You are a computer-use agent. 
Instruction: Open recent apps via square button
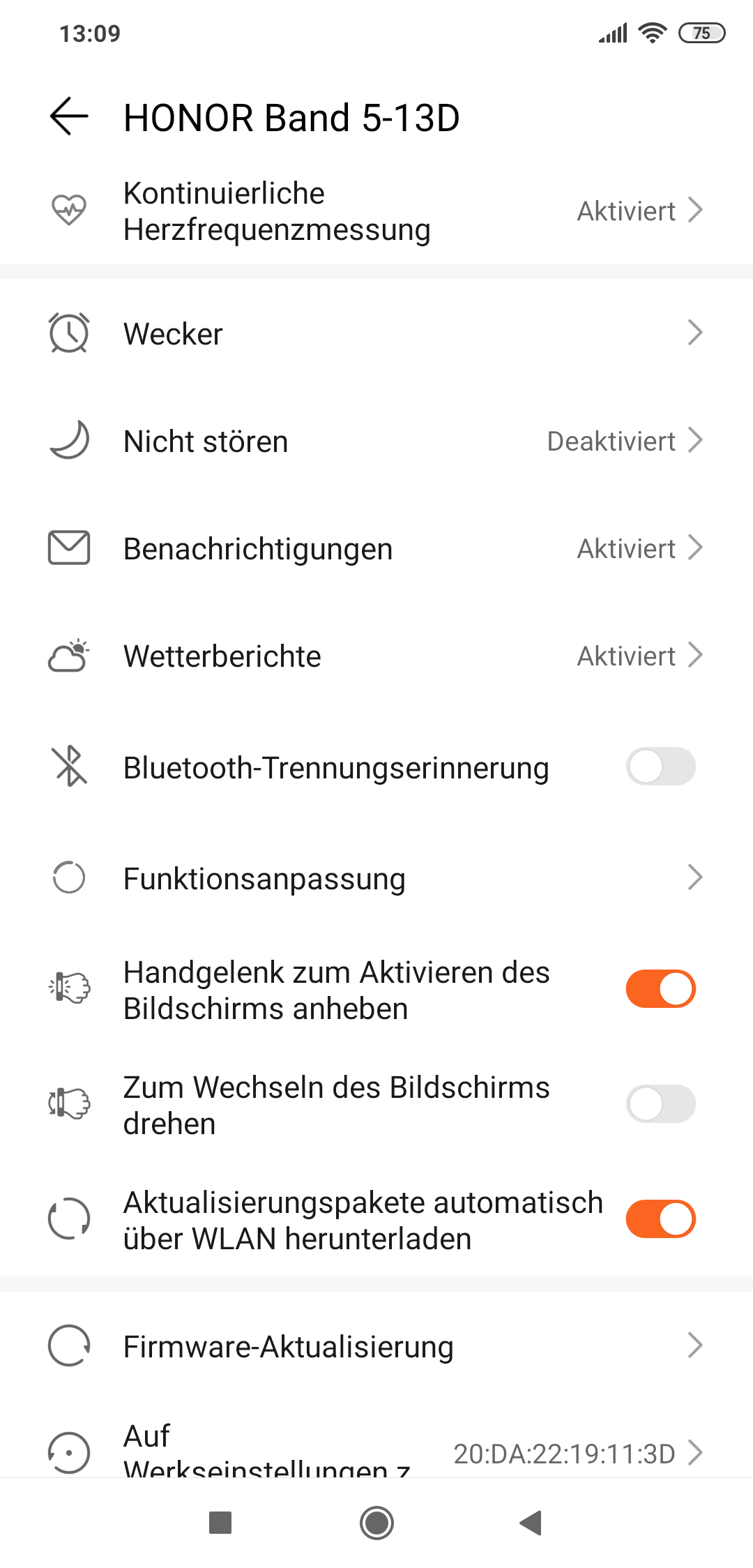pyautogui.click(x=220, y=1523)
